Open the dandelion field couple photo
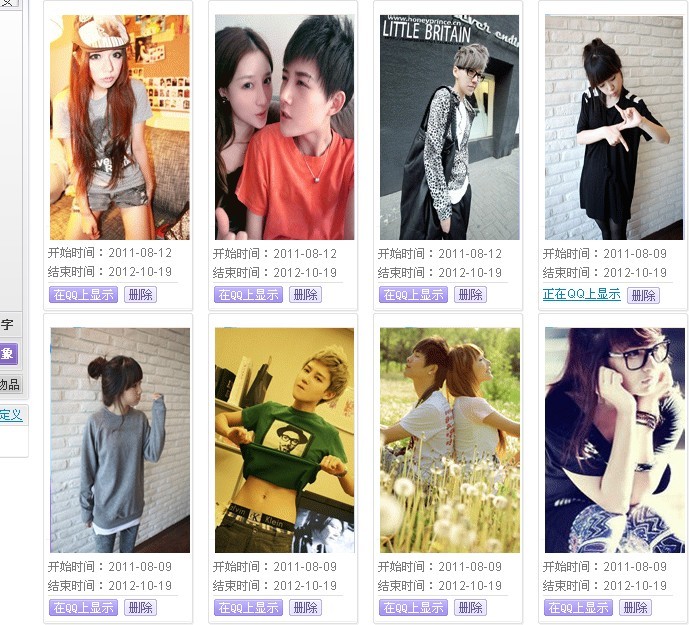This screenshot has width=689, height=625. [x=449, y=440]
